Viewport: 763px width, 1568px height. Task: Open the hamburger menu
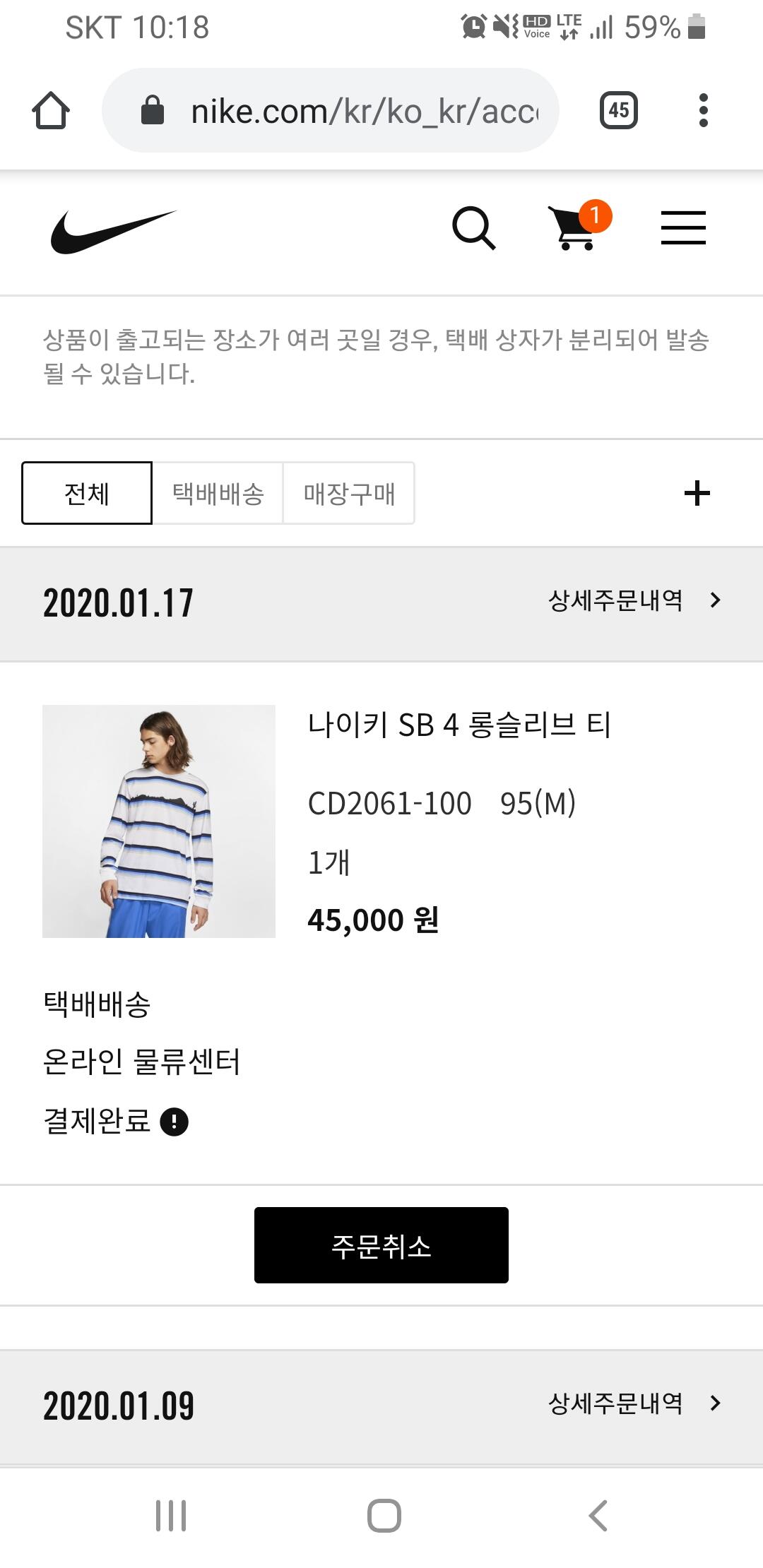pos(683,228)
